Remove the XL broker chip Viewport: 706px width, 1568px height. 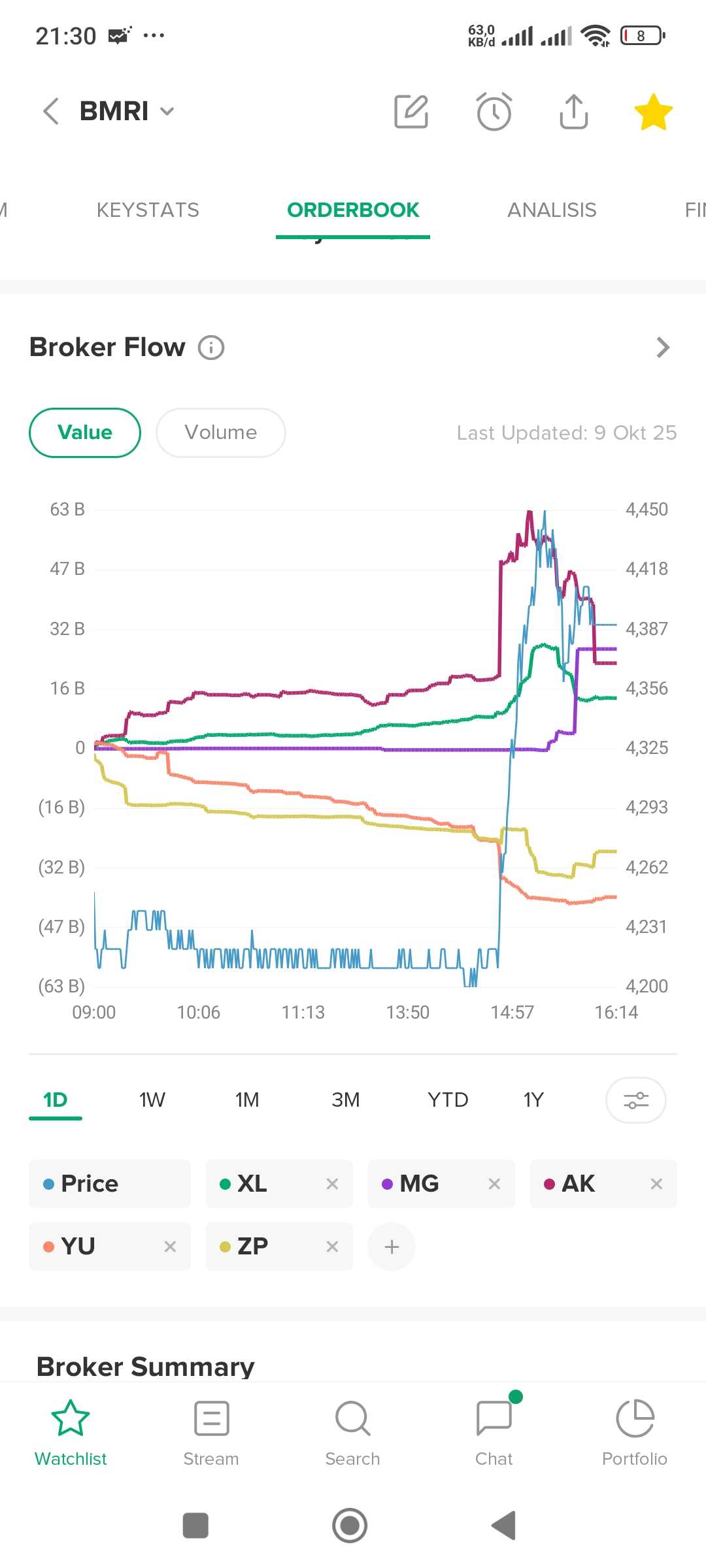click(x=332, y=1184)
